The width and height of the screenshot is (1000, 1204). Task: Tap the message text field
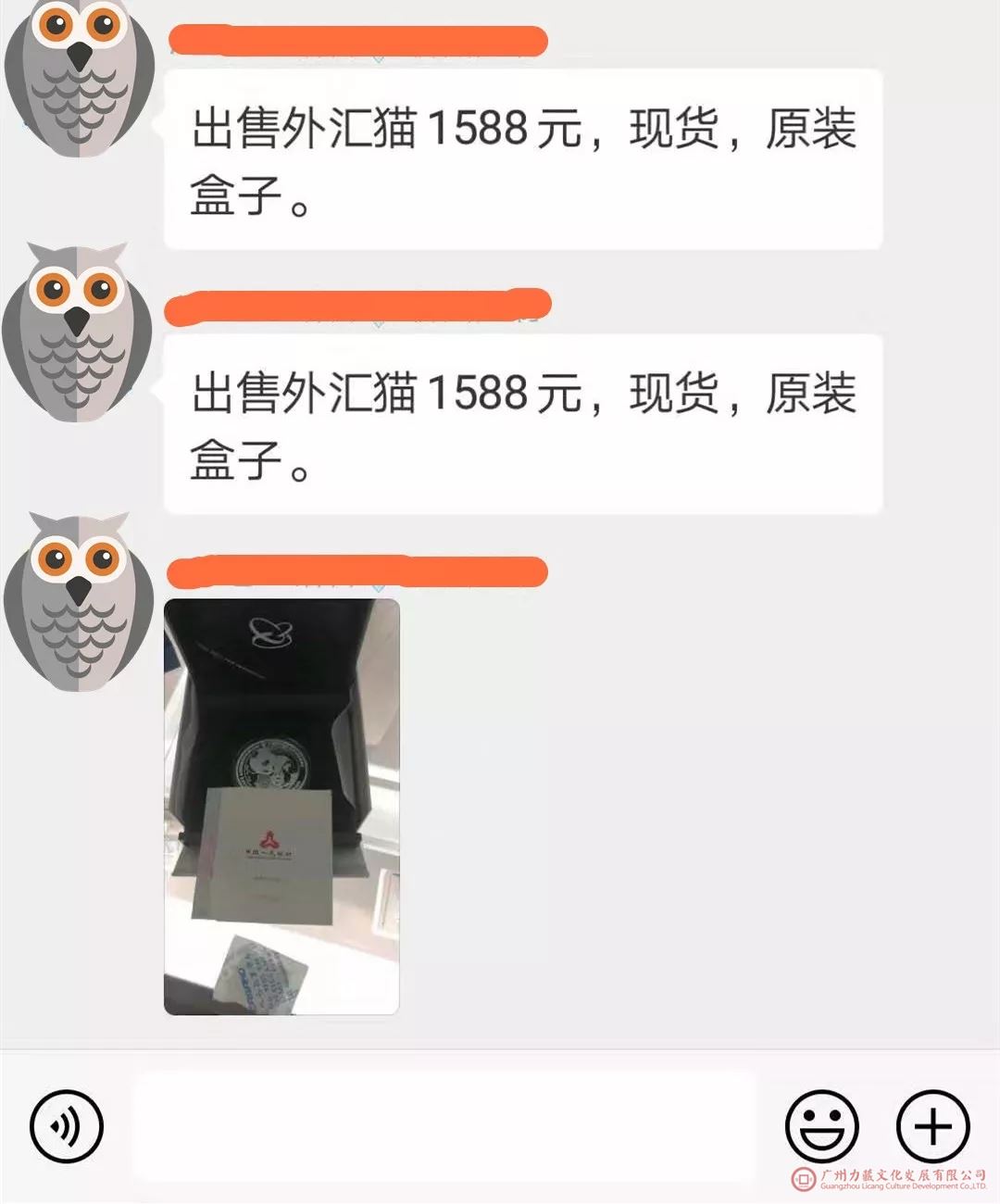[x=444, y=1126]
